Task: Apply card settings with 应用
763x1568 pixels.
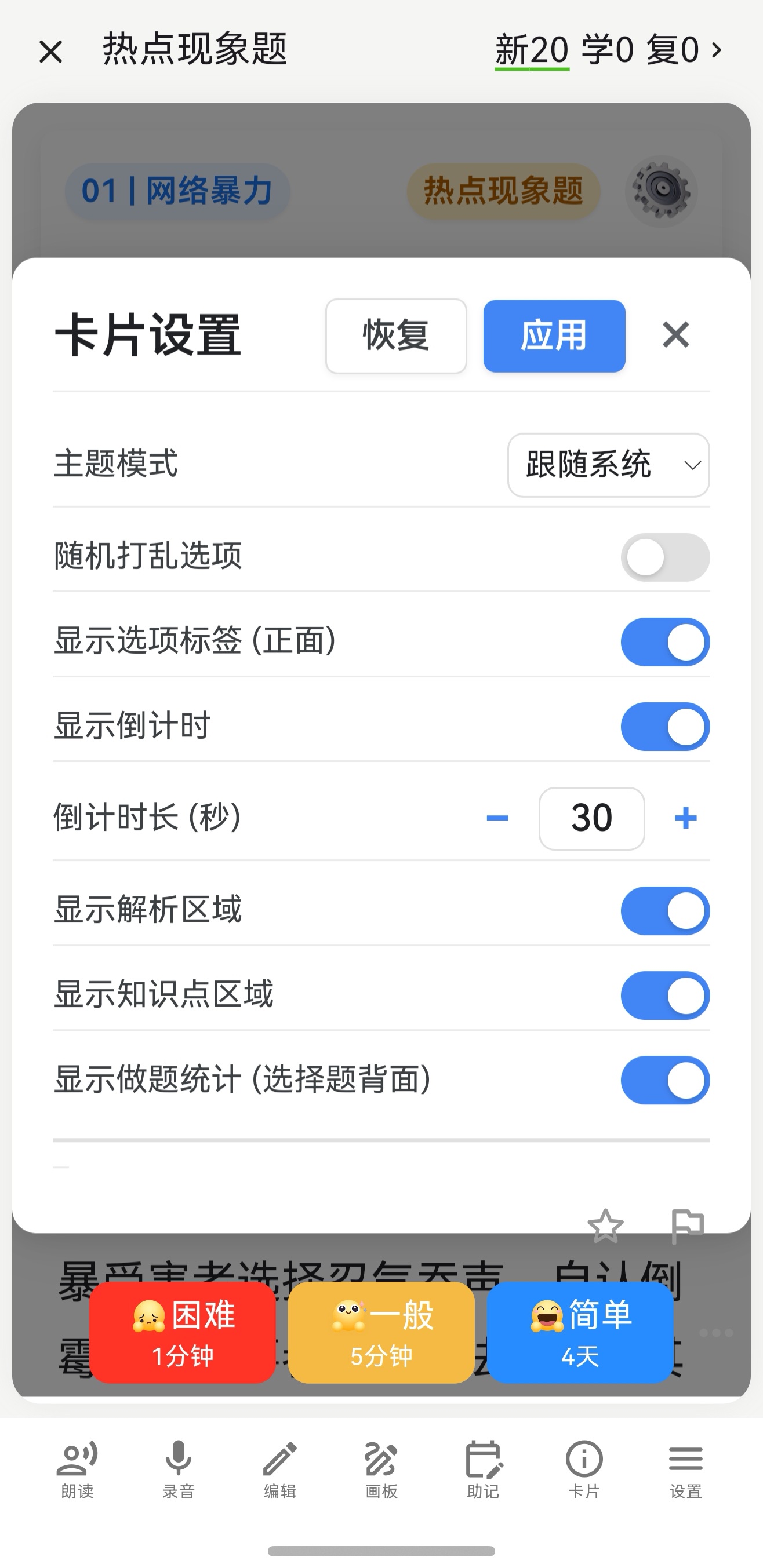Action: 554,336
